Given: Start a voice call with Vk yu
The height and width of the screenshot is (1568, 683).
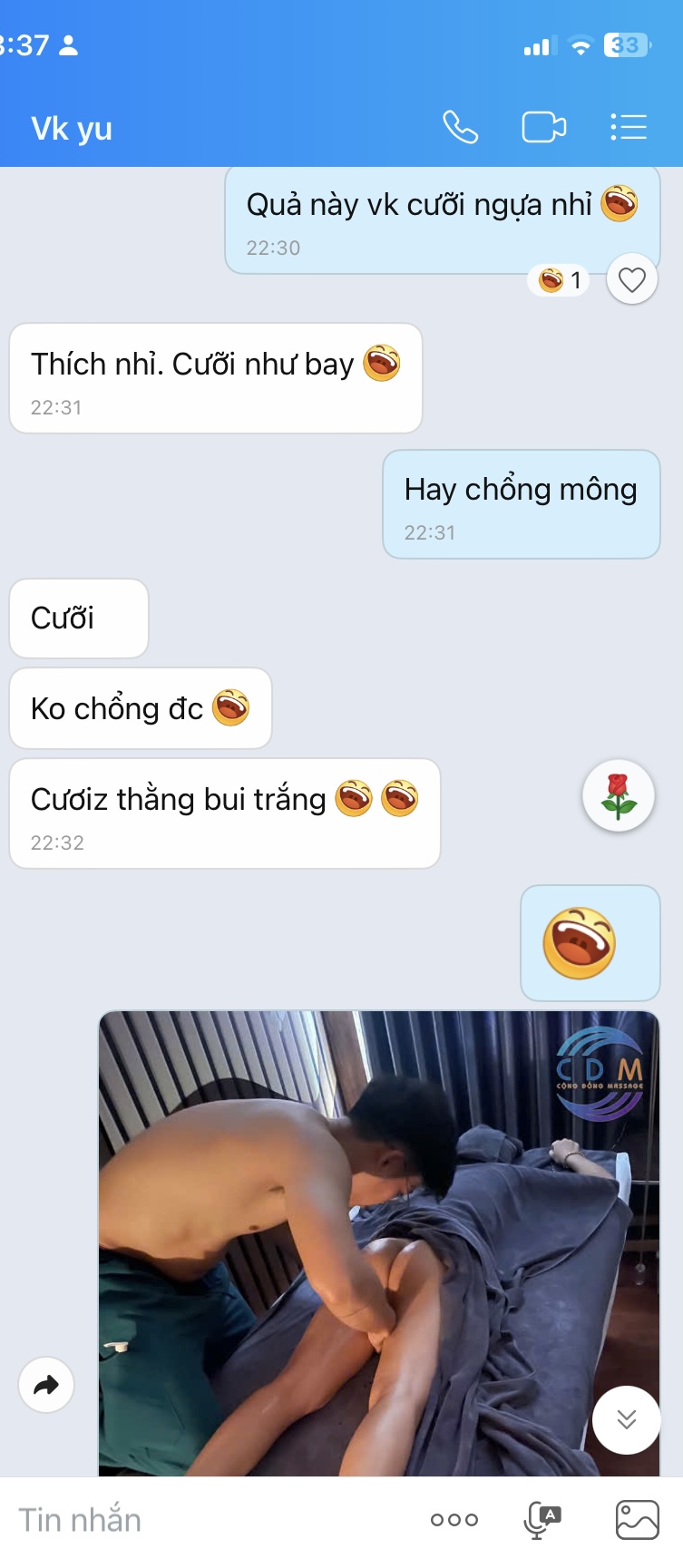Looking at the screenshot, I should [460, 127].
